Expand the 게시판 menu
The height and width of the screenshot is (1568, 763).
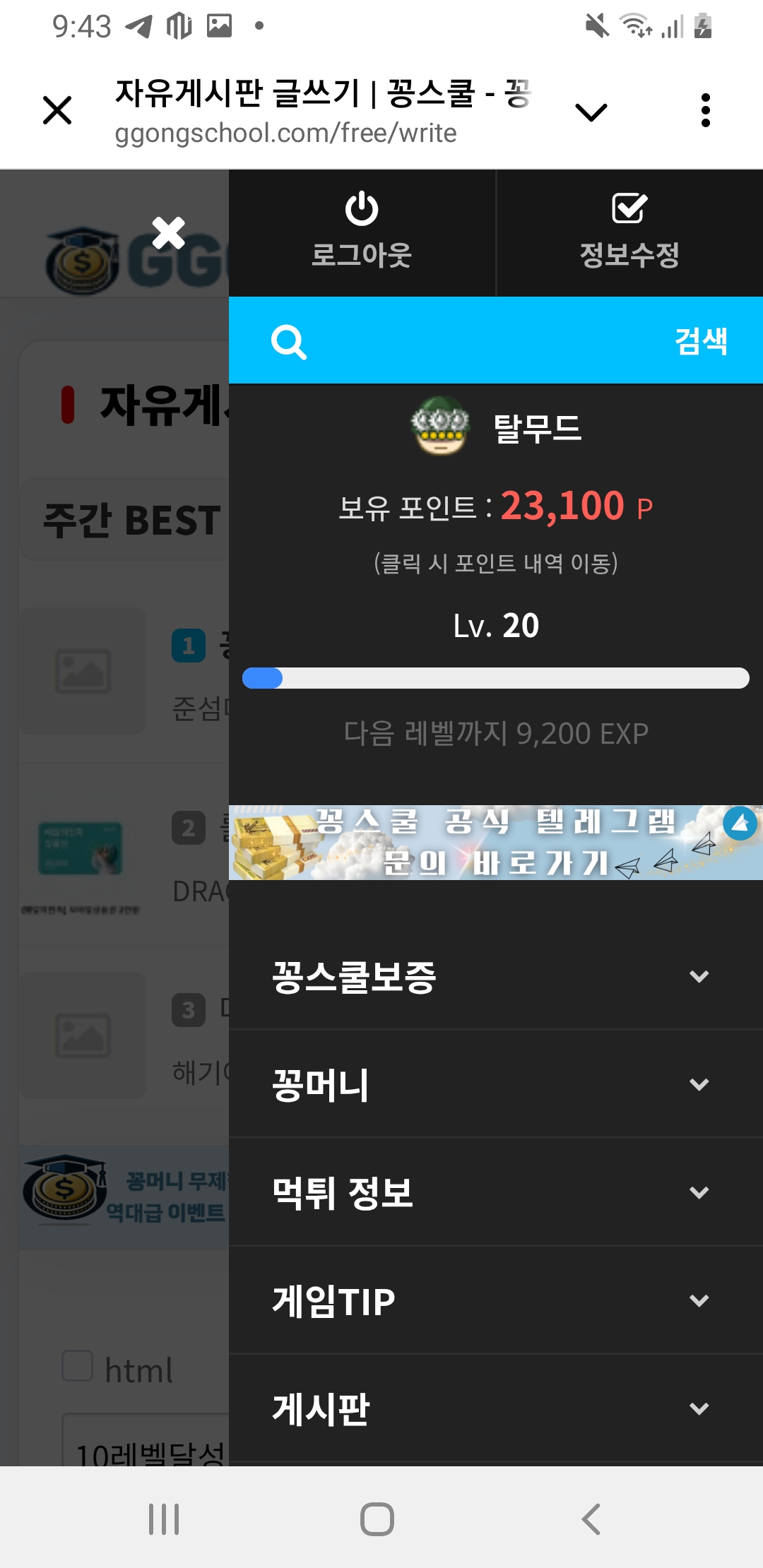[496, 1409]
